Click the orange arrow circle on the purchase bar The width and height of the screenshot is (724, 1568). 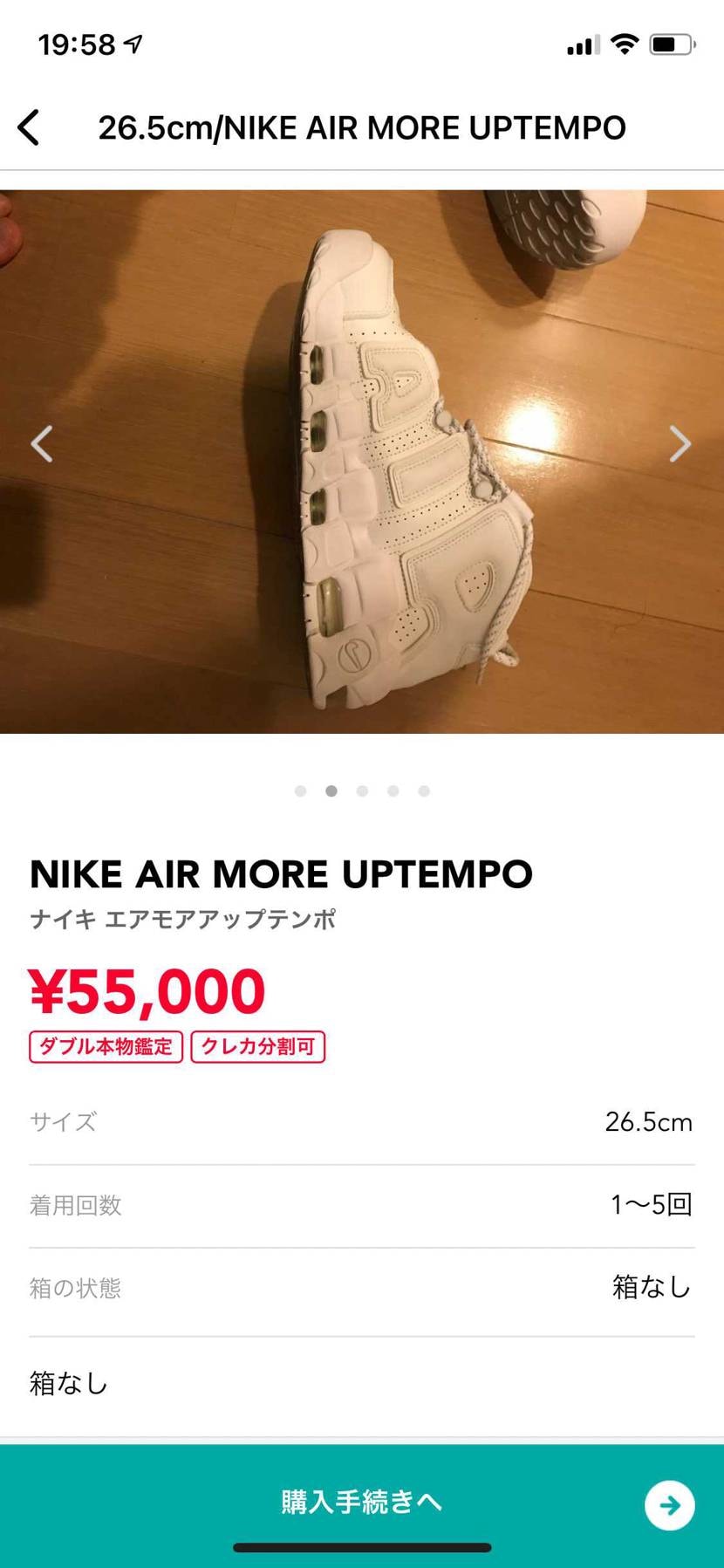click(669, 1504)
